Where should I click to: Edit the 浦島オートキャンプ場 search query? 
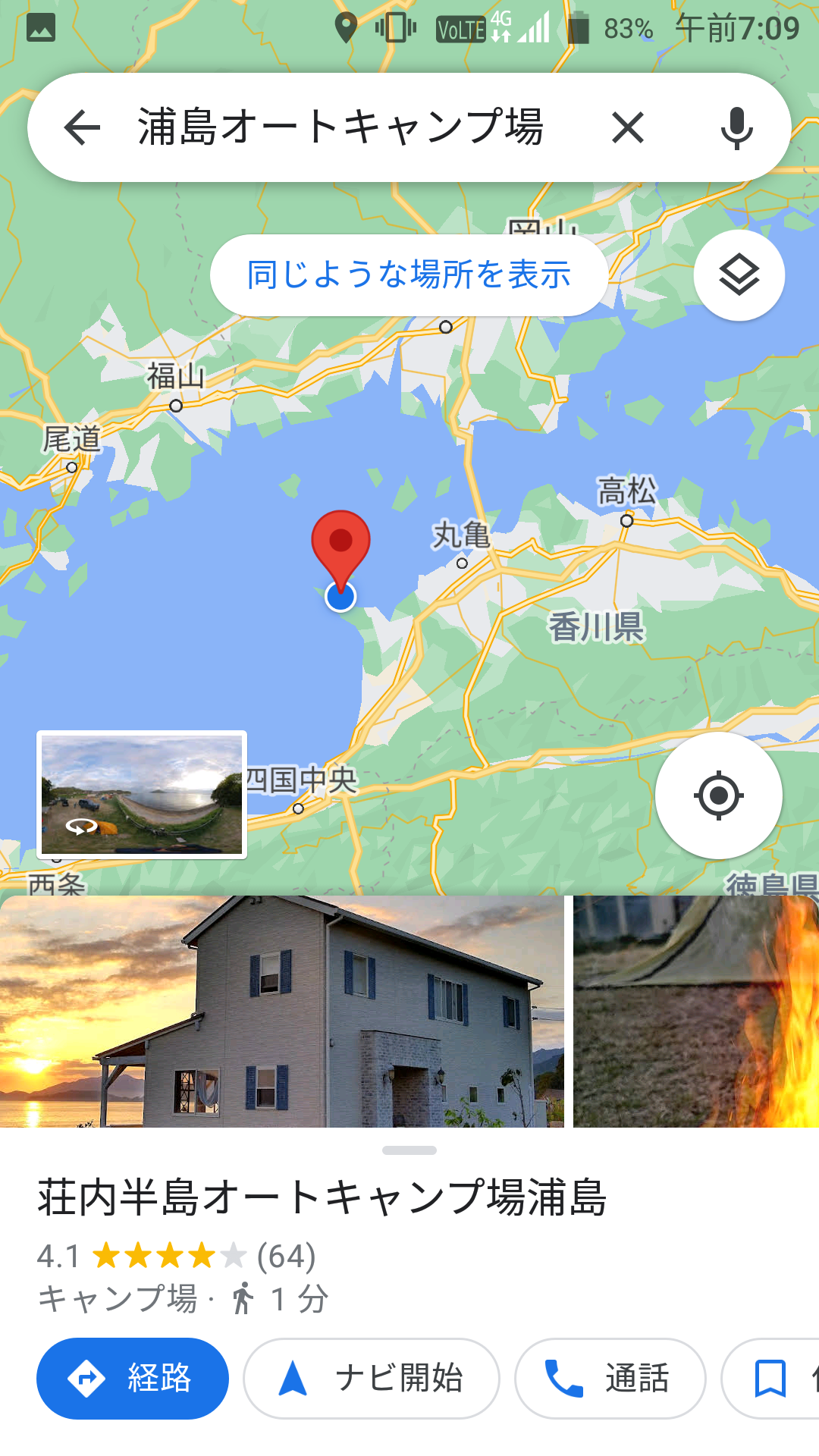coord(340,127)
